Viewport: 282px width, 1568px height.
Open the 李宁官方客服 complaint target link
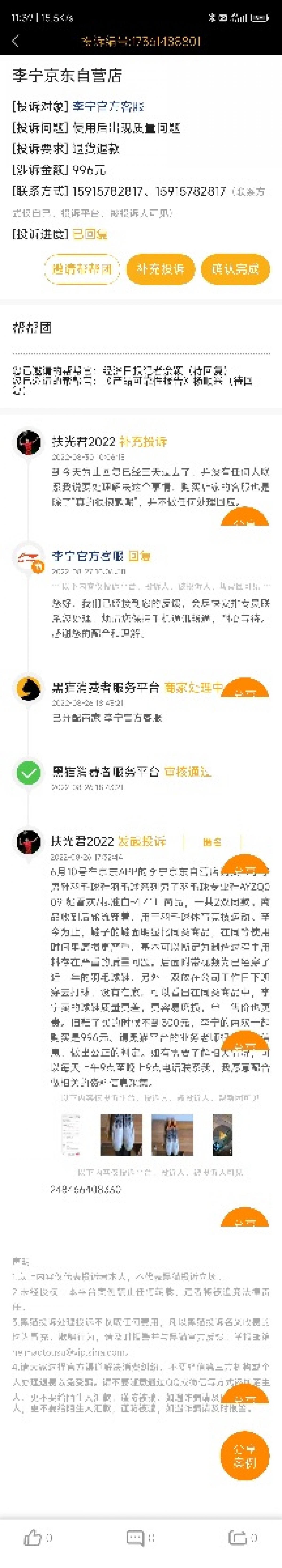(x=108, y=107)
